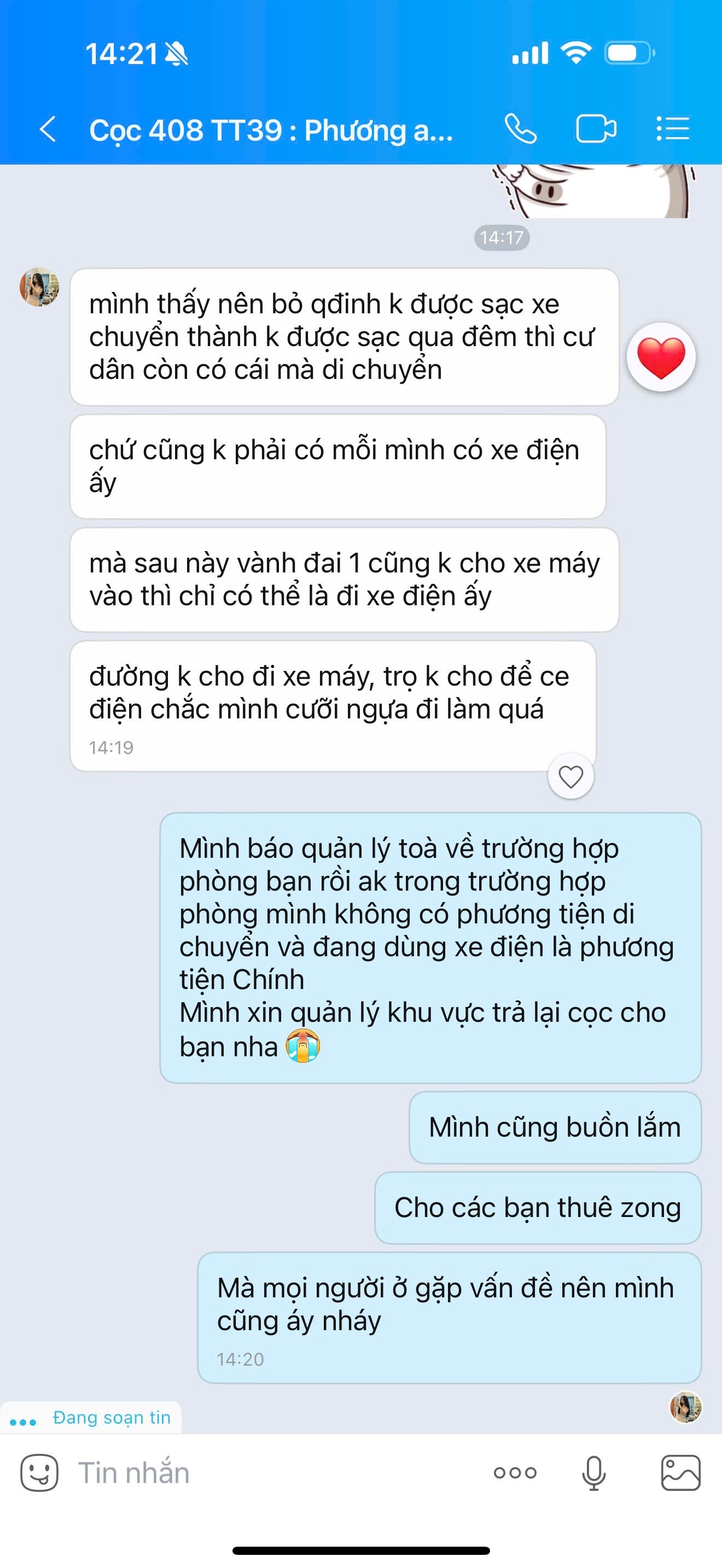Viewport: 722px width, 1568px height.
Task: Open group info from the chat title
Action: click(271, 130)
